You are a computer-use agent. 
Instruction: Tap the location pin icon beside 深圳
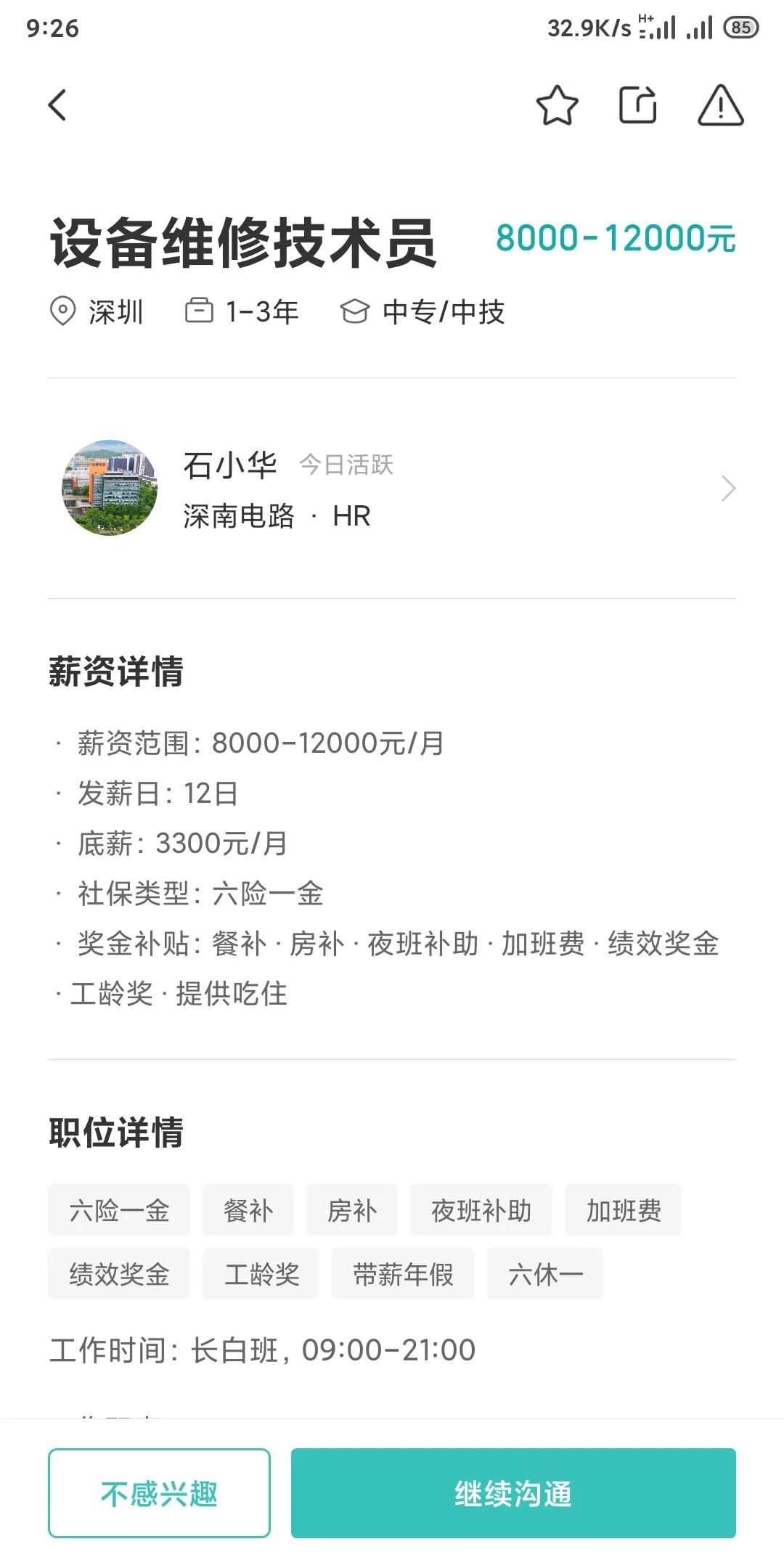coord(62,311)
